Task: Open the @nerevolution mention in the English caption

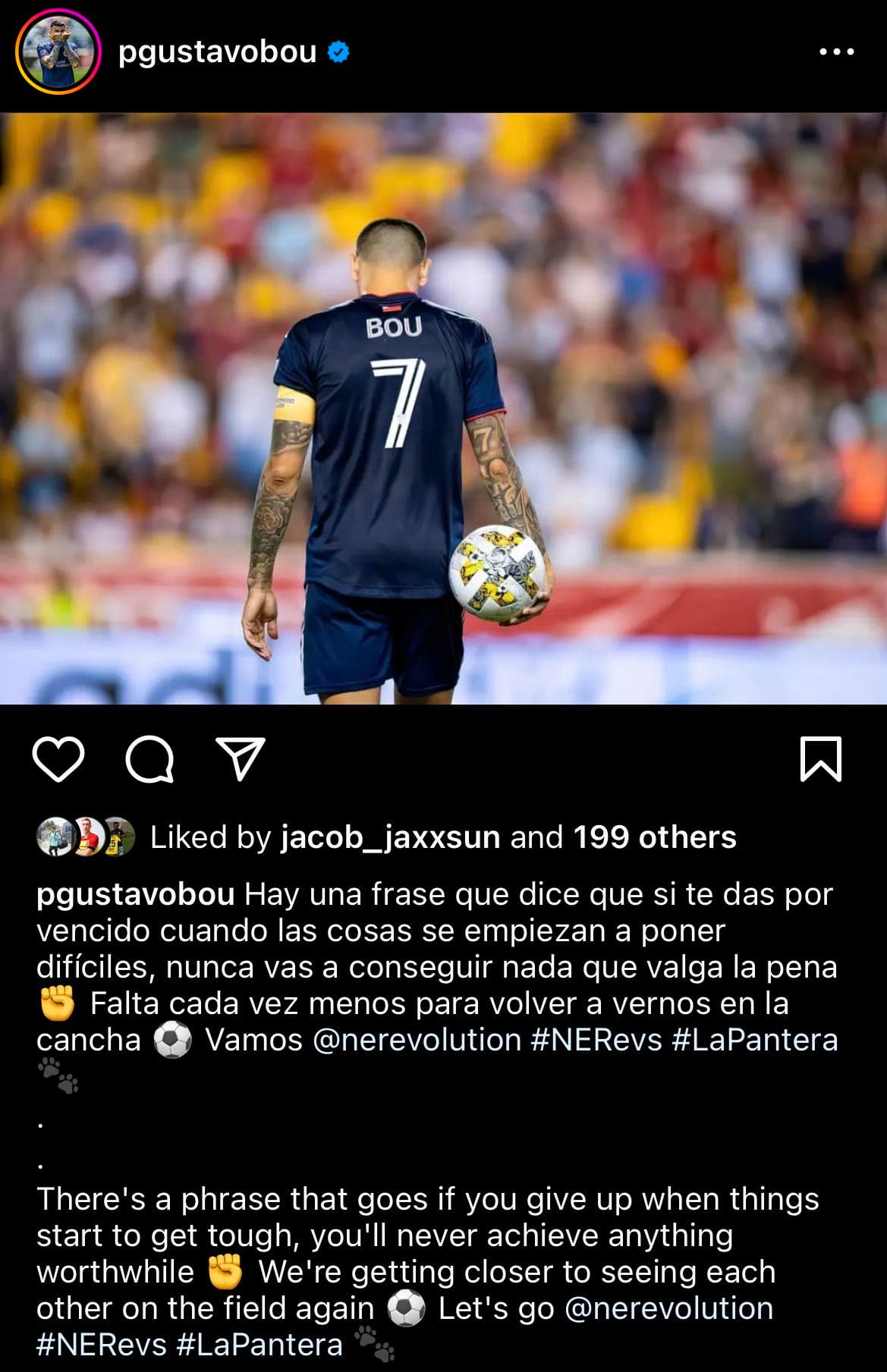Action: click(x=668, y=1308)
